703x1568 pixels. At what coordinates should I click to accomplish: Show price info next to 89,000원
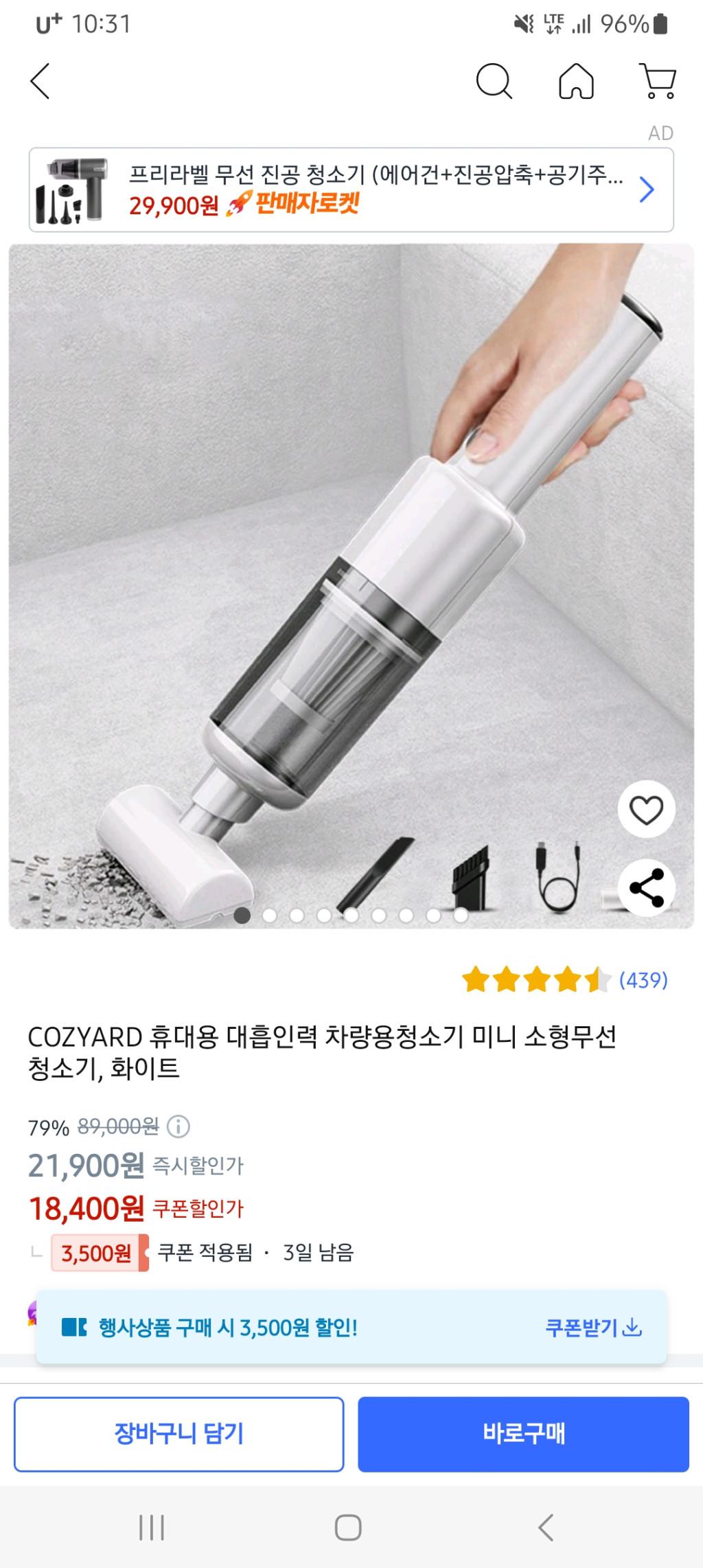178,1126
